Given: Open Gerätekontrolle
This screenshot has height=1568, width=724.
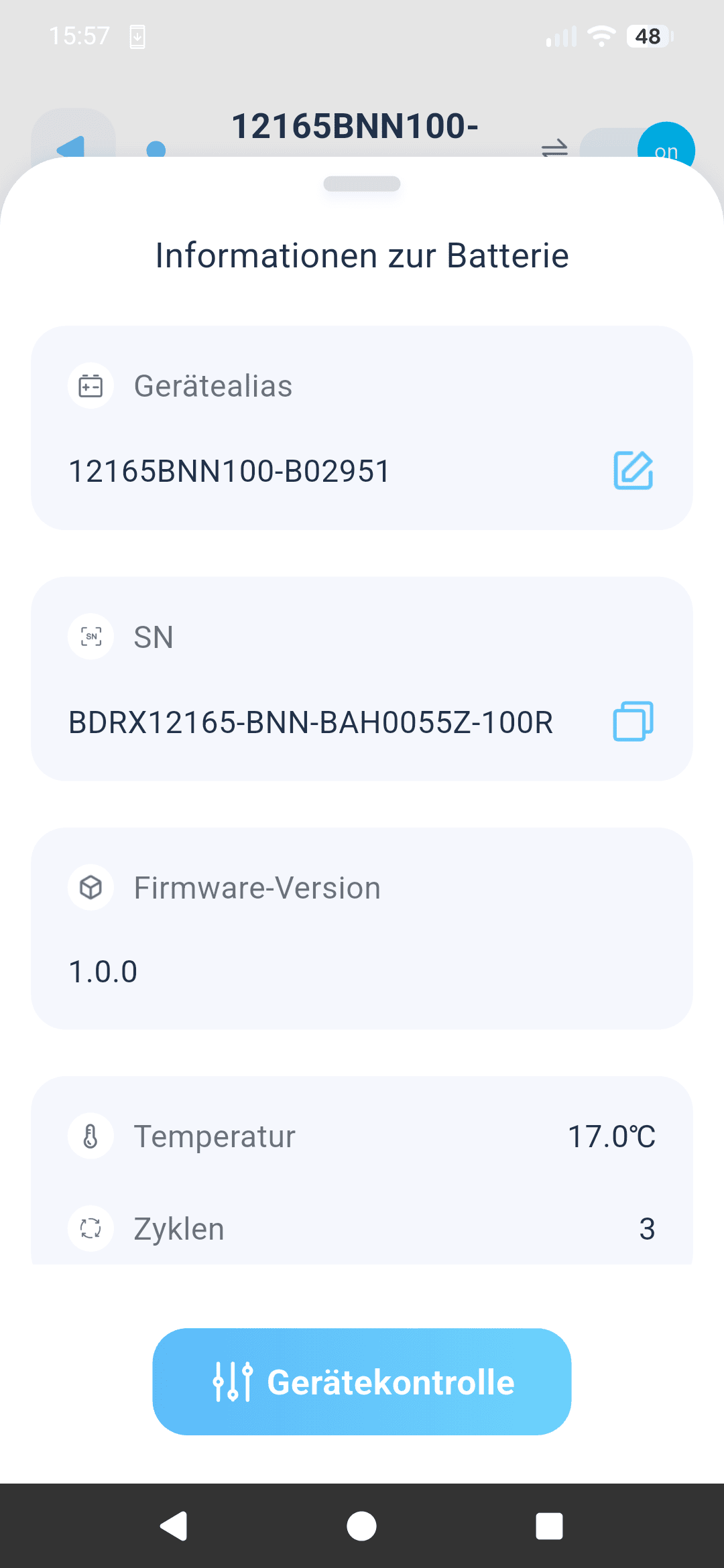Looking at the screenshot, I should pyautogui.click(x=362, y=1382).
